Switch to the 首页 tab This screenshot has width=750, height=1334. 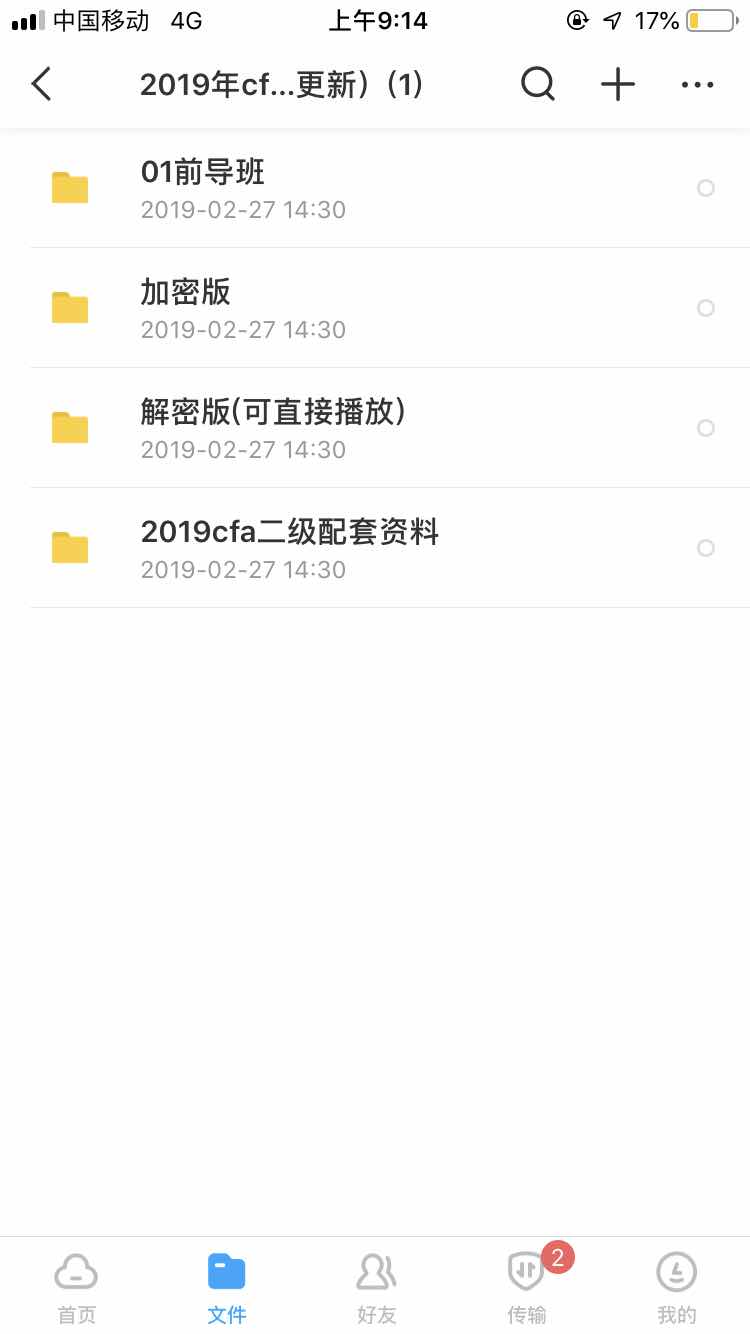click(x=76, y=1286)
